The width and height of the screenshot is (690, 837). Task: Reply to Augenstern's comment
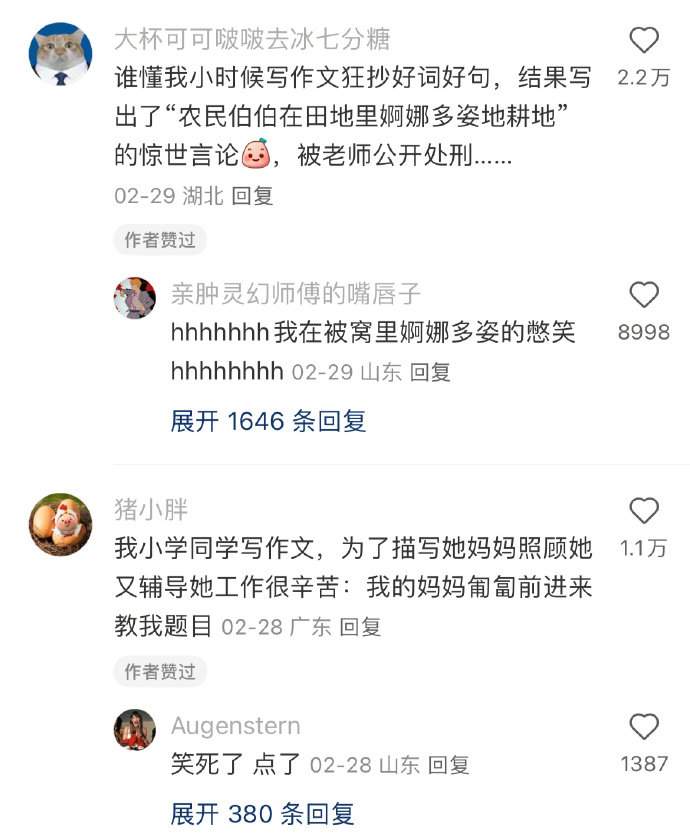(449, 765)
